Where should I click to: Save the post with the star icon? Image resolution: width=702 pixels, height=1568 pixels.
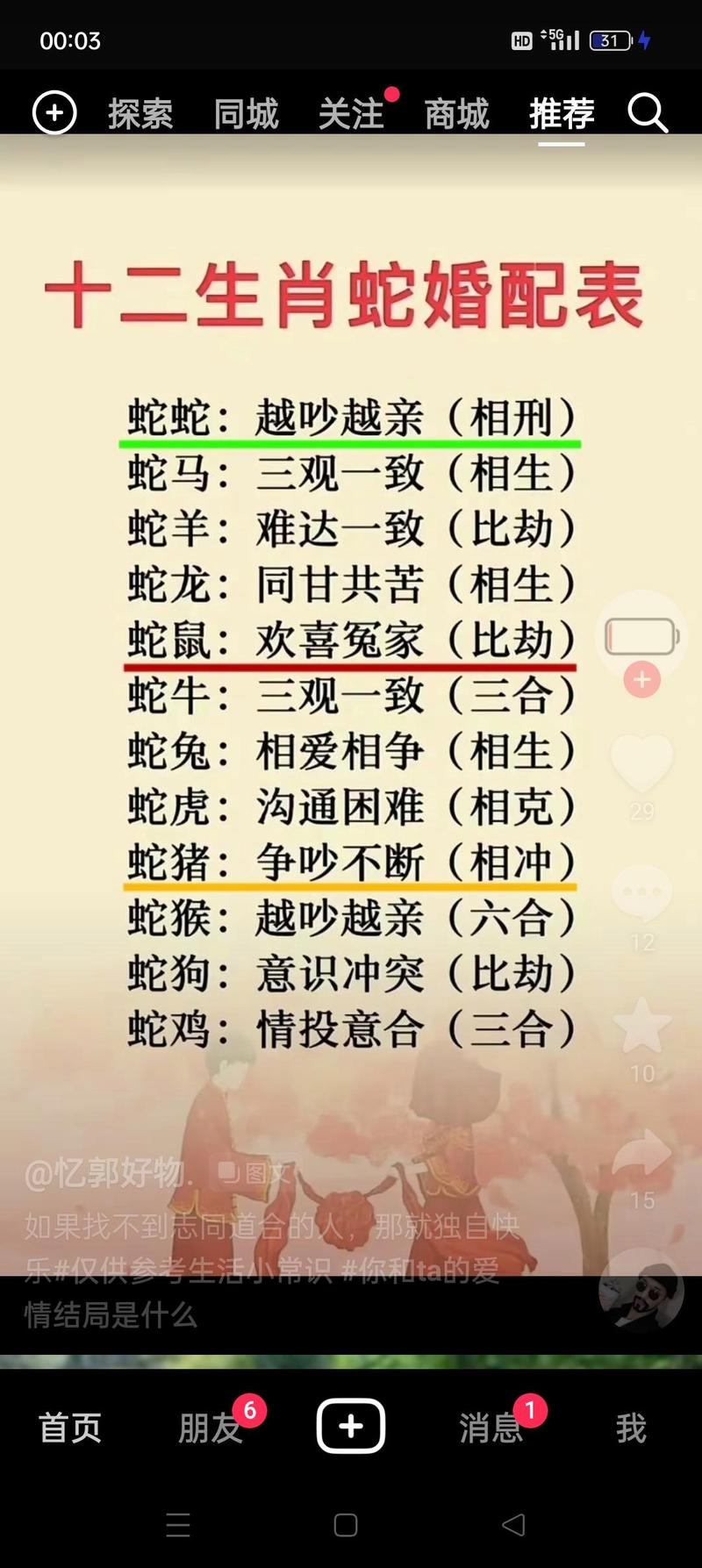(642, 1025)
